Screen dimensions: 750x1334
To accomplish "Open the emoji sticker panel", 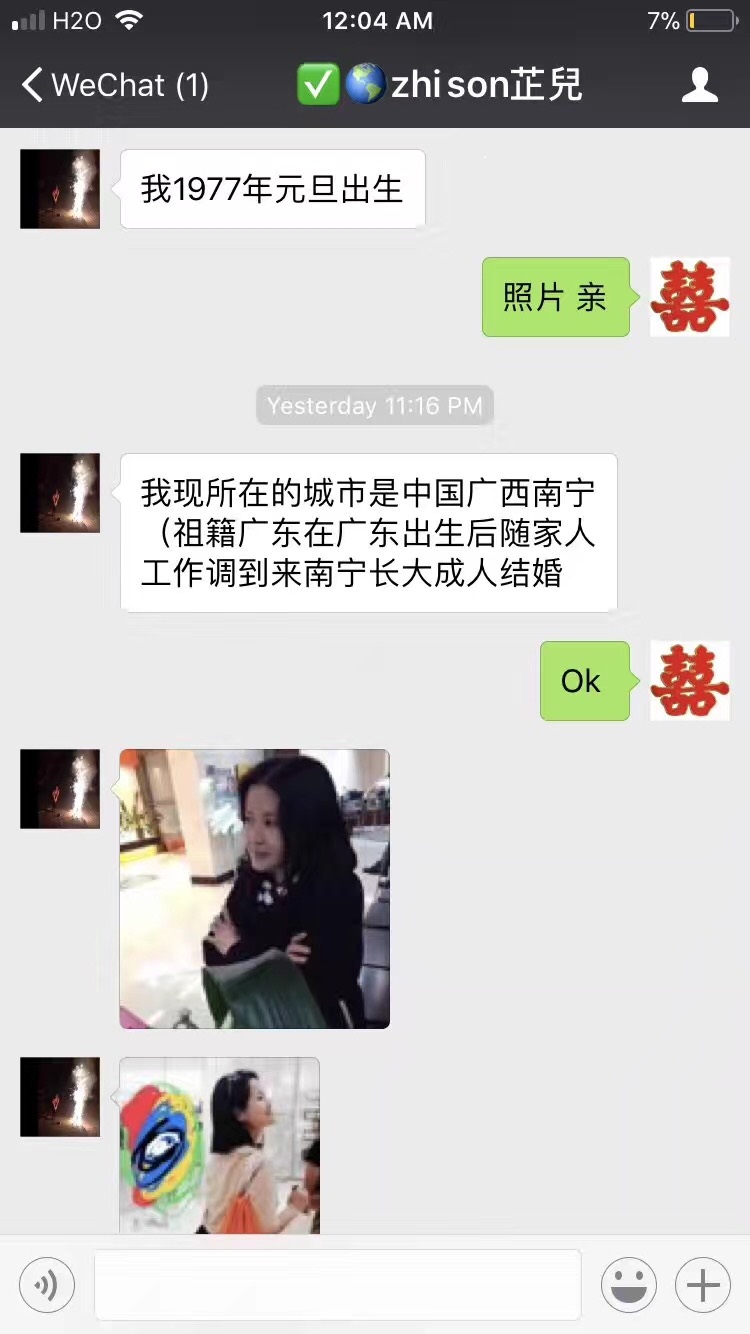I will (x=628, y=1284).
